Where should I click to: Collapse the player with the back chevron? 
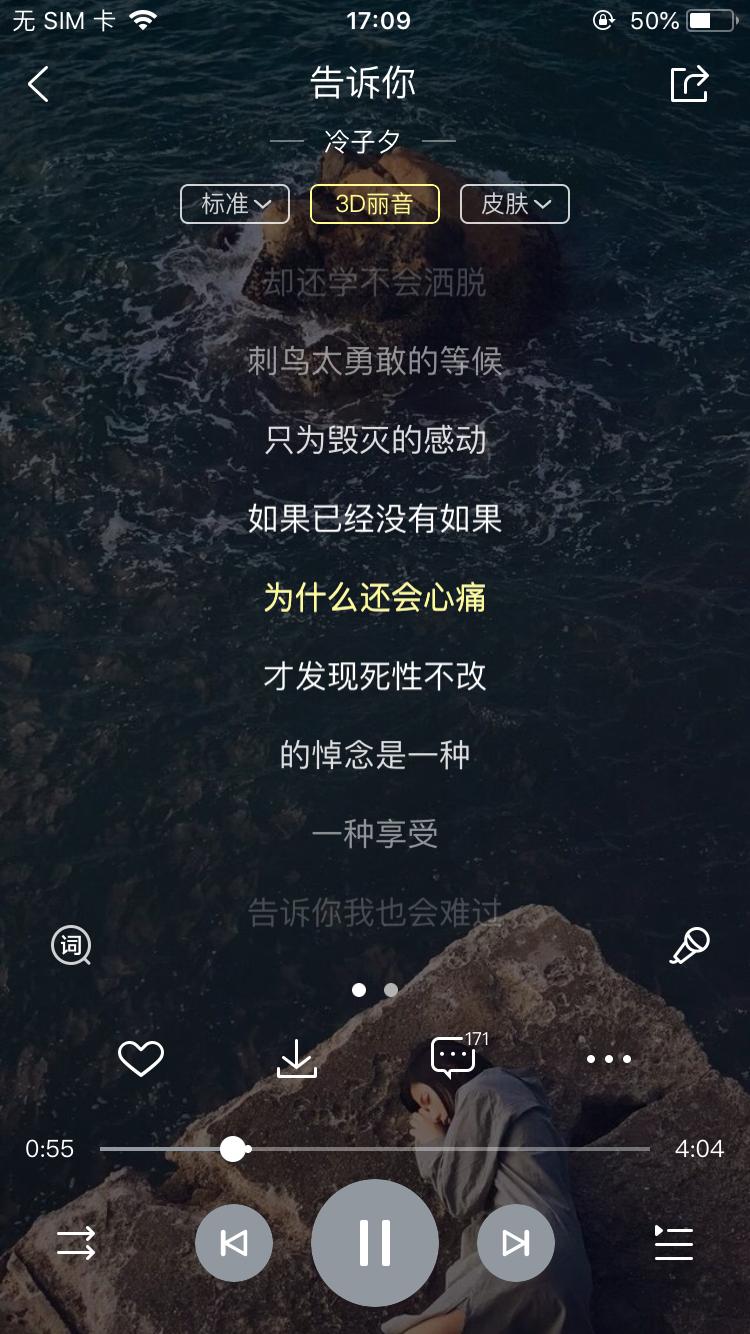[38, 84]
